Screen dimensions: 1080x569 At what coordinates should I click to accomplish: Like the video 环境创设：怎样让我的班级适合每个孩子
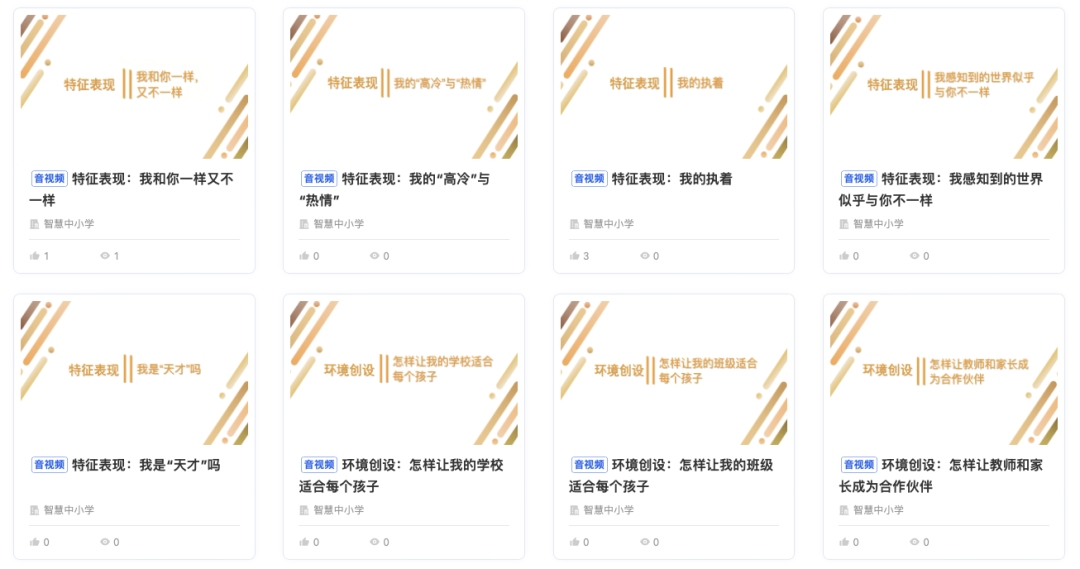click(575, 542)
